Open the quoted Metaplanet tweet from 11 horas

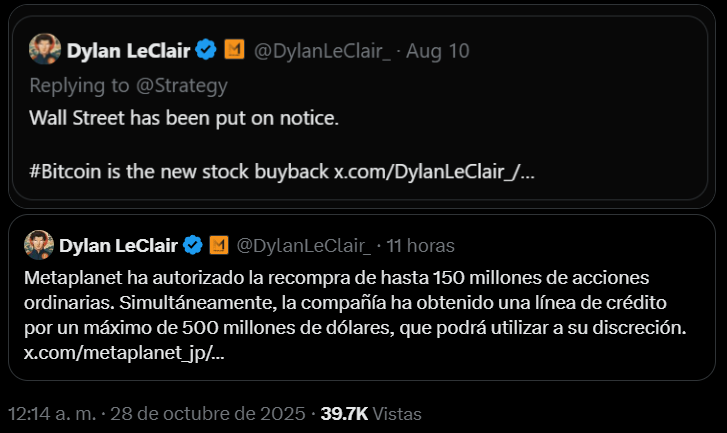(x=362, y=301)
